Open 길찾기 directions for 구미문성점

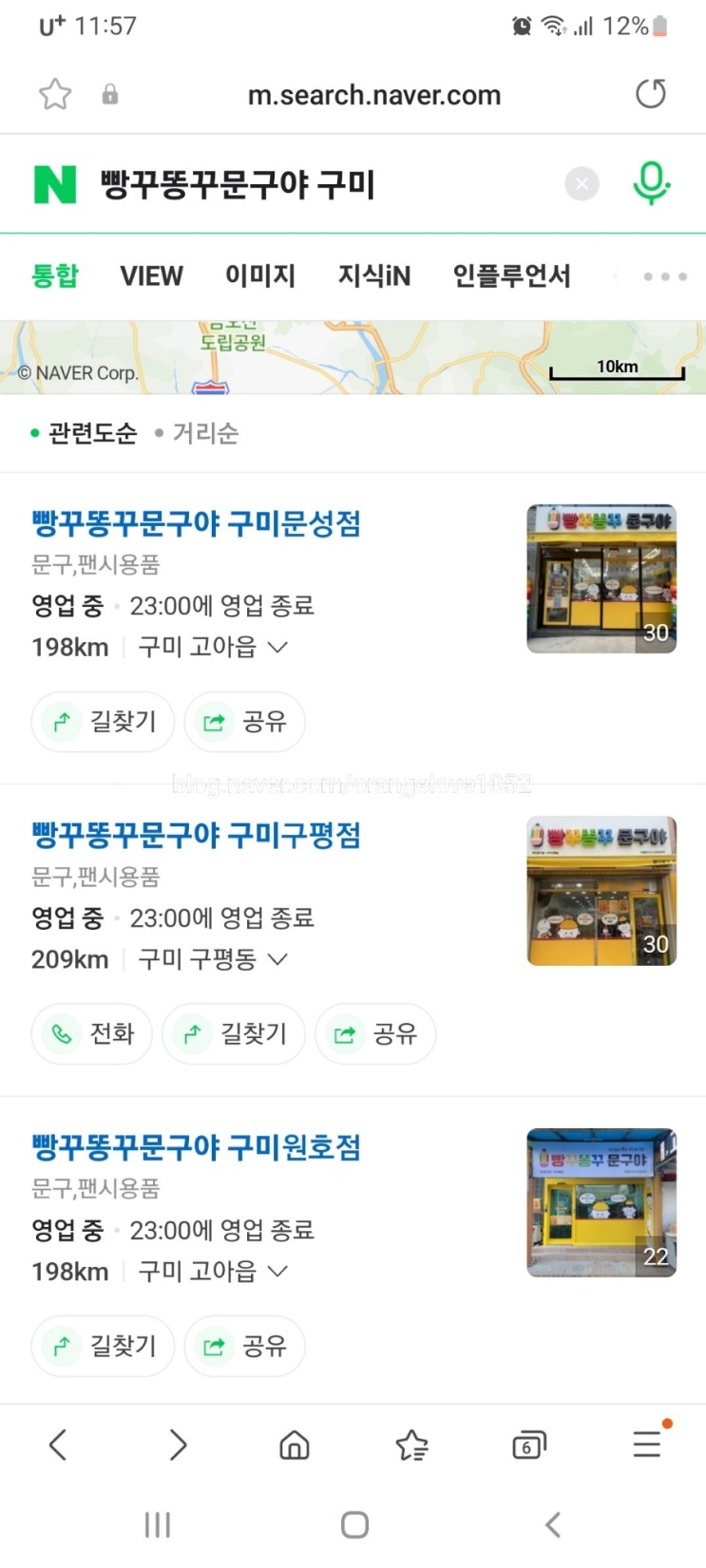pyautogui.click(x=103, y=722)
